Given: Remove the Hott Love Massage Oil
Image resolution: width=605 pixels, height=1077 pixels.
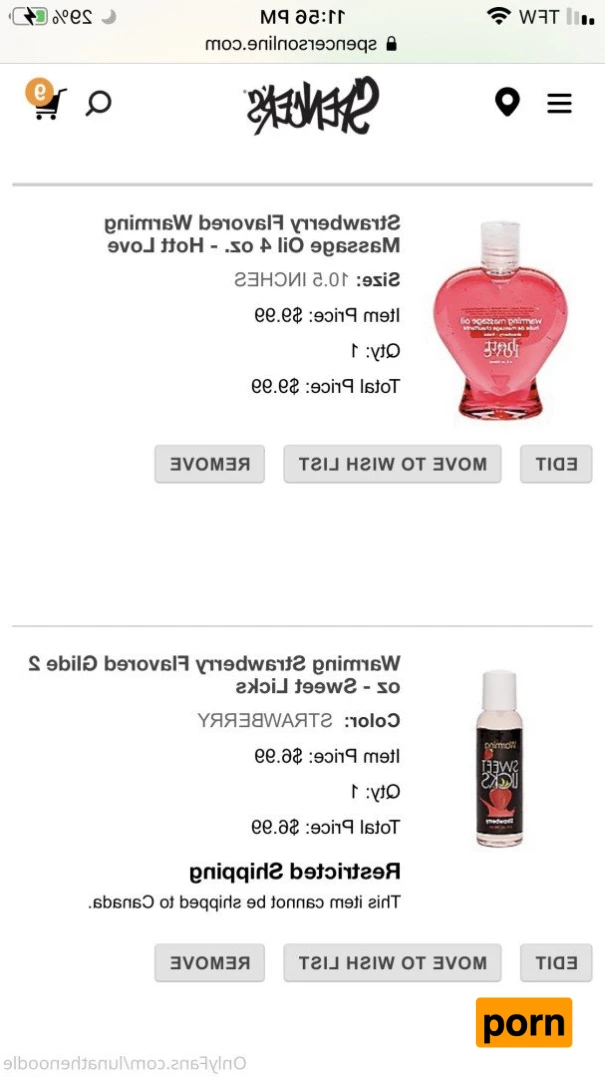Looking at the screenshot, I should click(209, 464).
